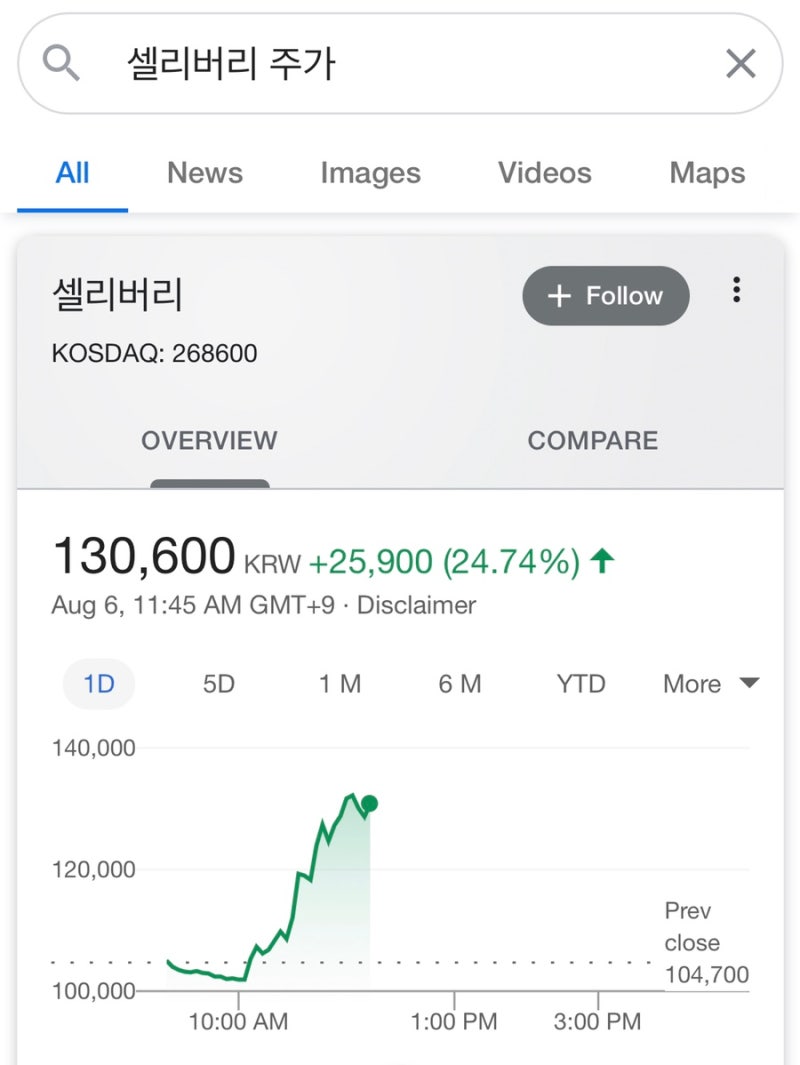Open the More time-range dropdown
The image size is (800, 1065).
pos(706,684)
